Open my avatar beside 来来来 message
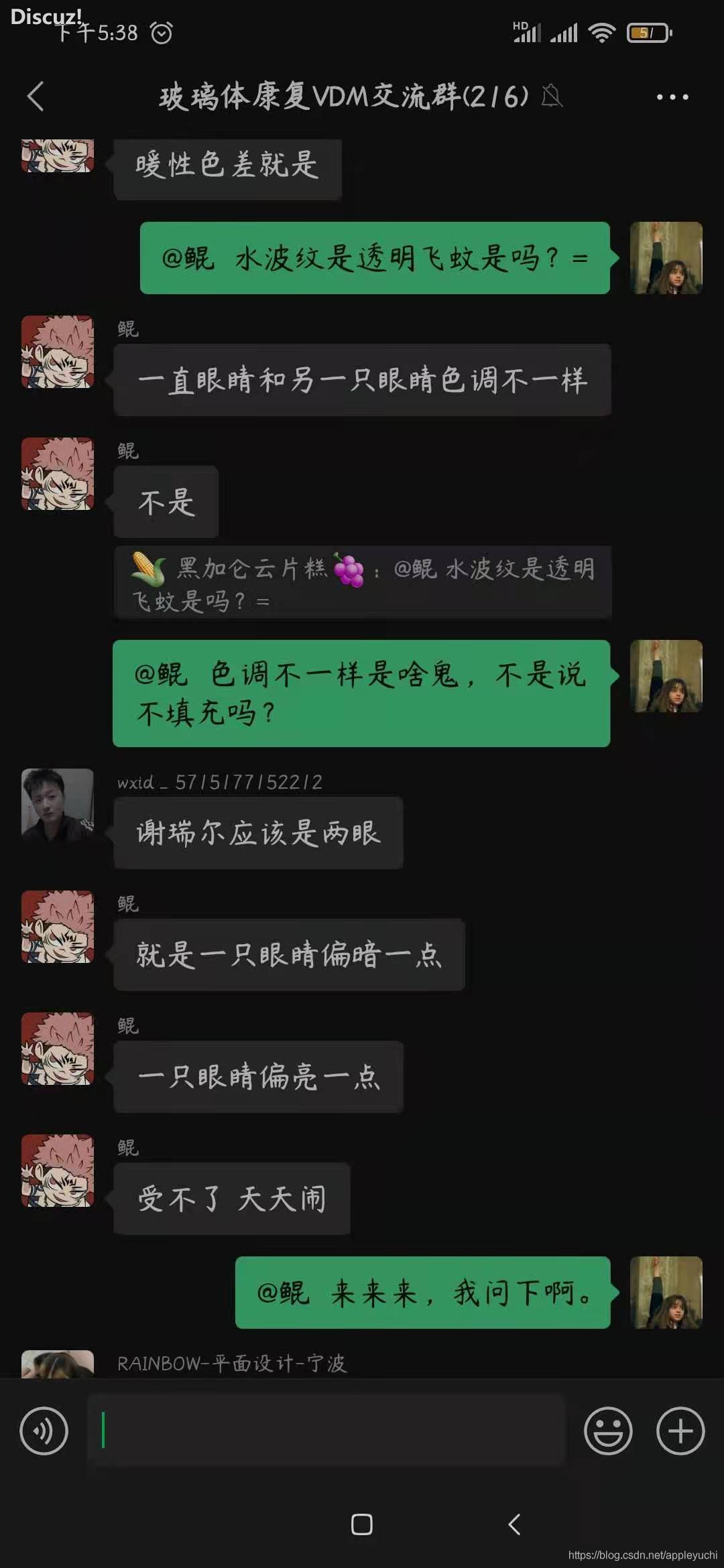The width and height of the screenshot is (724, 1568). pyautogui.click(x=666, y=1292)
